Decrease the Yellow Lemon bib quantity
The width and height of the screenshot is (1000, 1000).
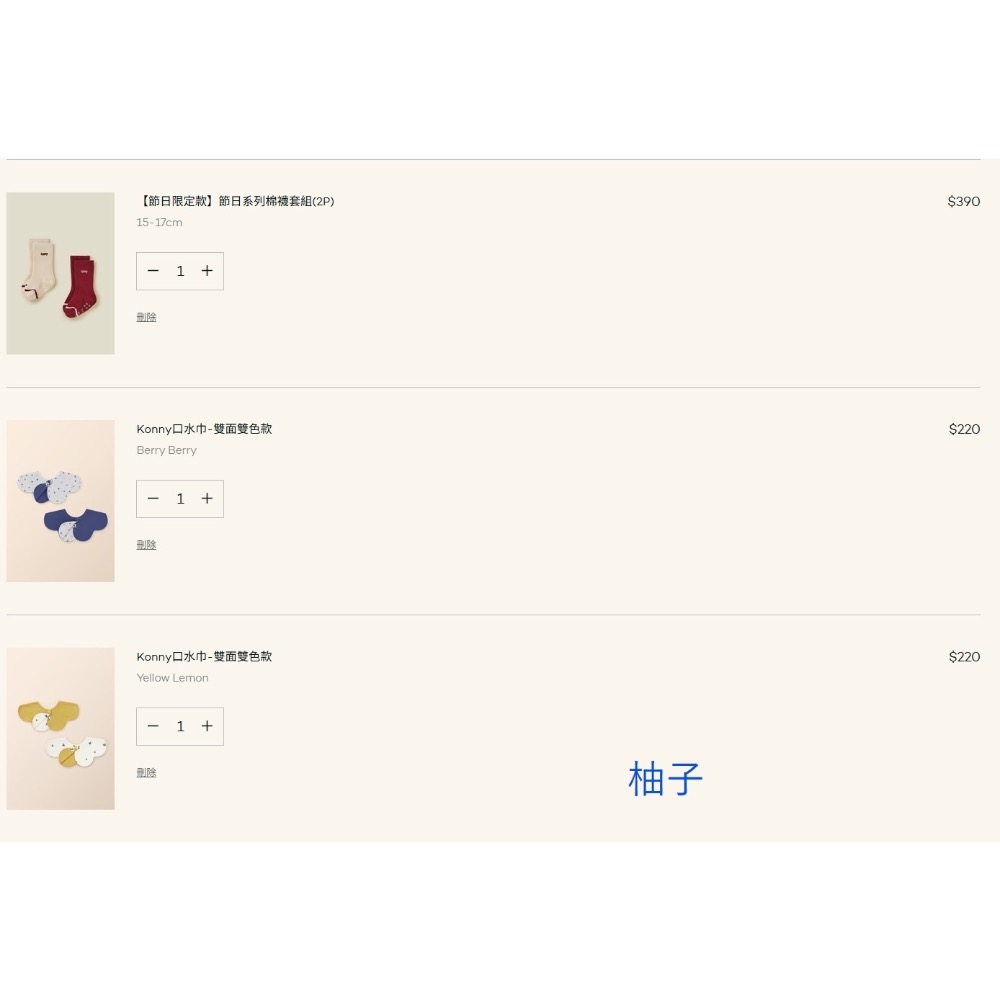coord(153,727)
